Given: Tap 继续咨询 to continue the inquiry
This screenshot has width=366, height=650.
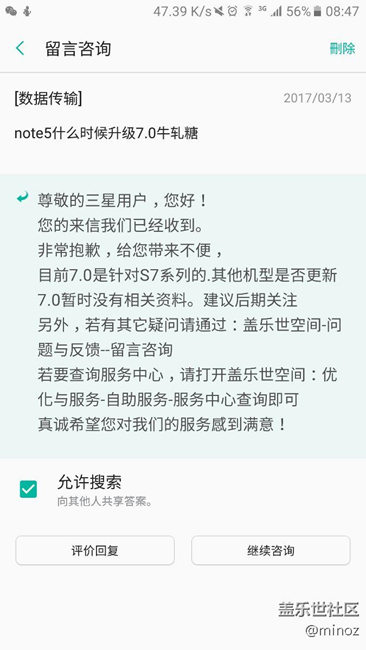Looking at the screenshot, I should (271, 550).
